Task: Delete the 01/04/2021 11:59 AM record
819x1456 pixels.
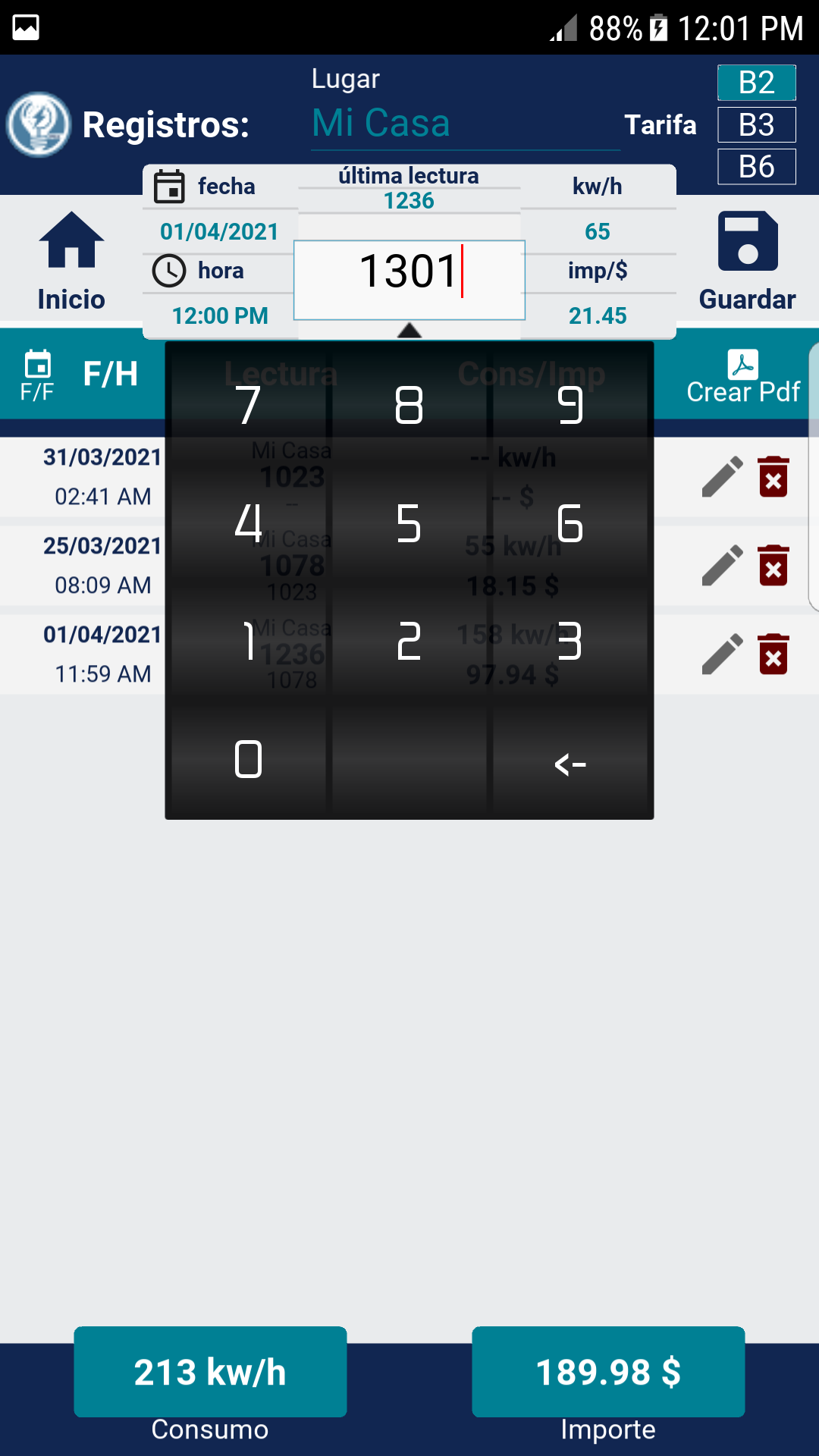Action: (x=773, y=654)
